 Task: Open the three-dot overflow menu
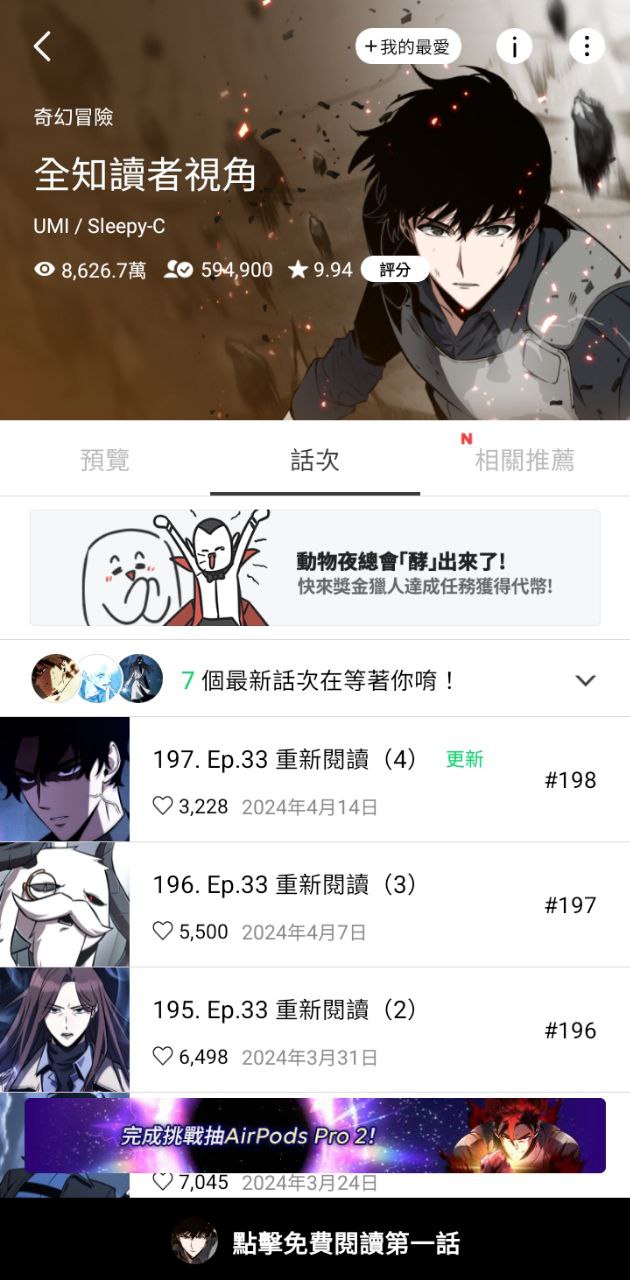click(x=586, y=46)
